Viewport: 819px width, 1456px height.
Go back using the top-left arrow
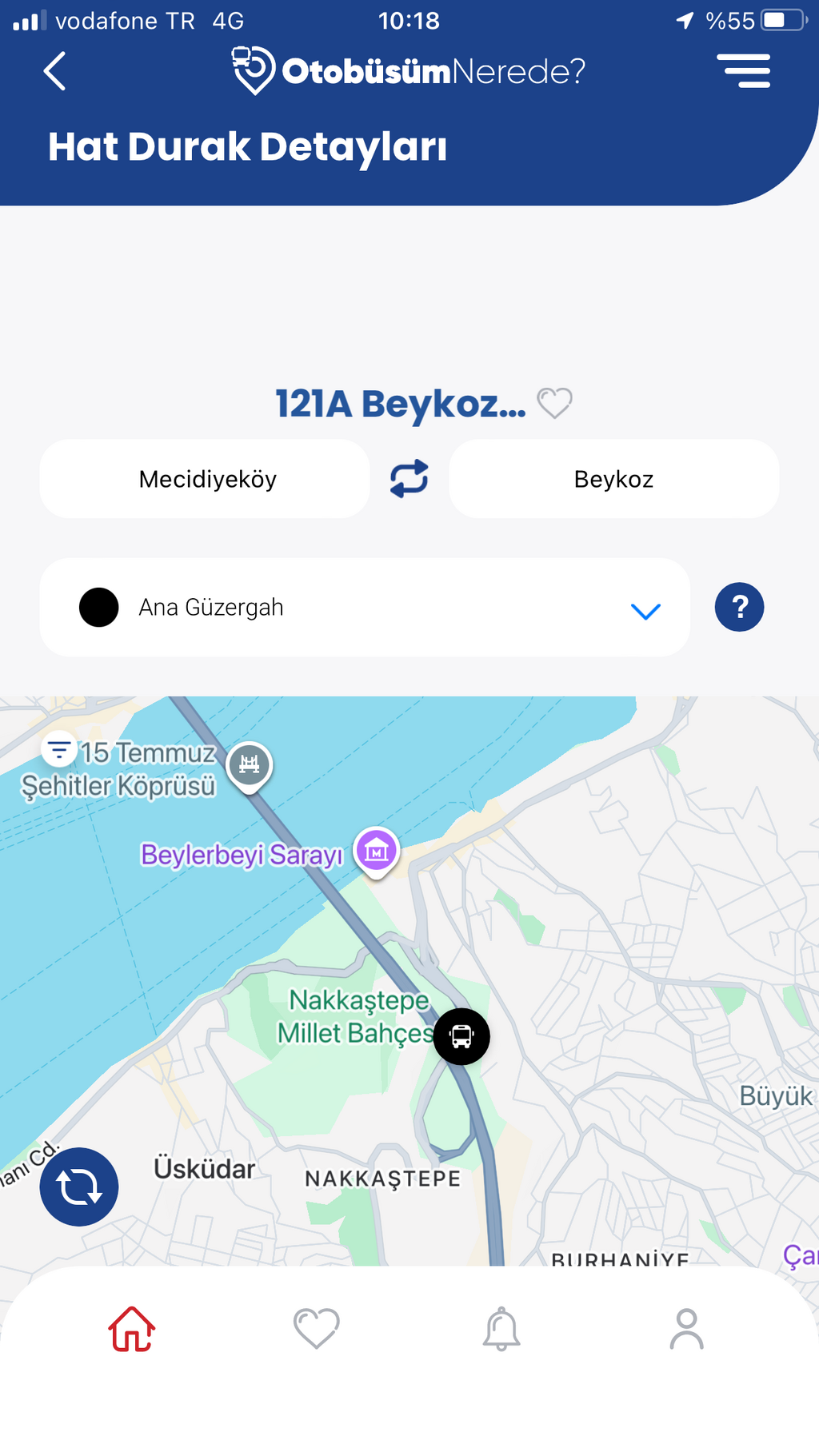(x=54, y=72)
